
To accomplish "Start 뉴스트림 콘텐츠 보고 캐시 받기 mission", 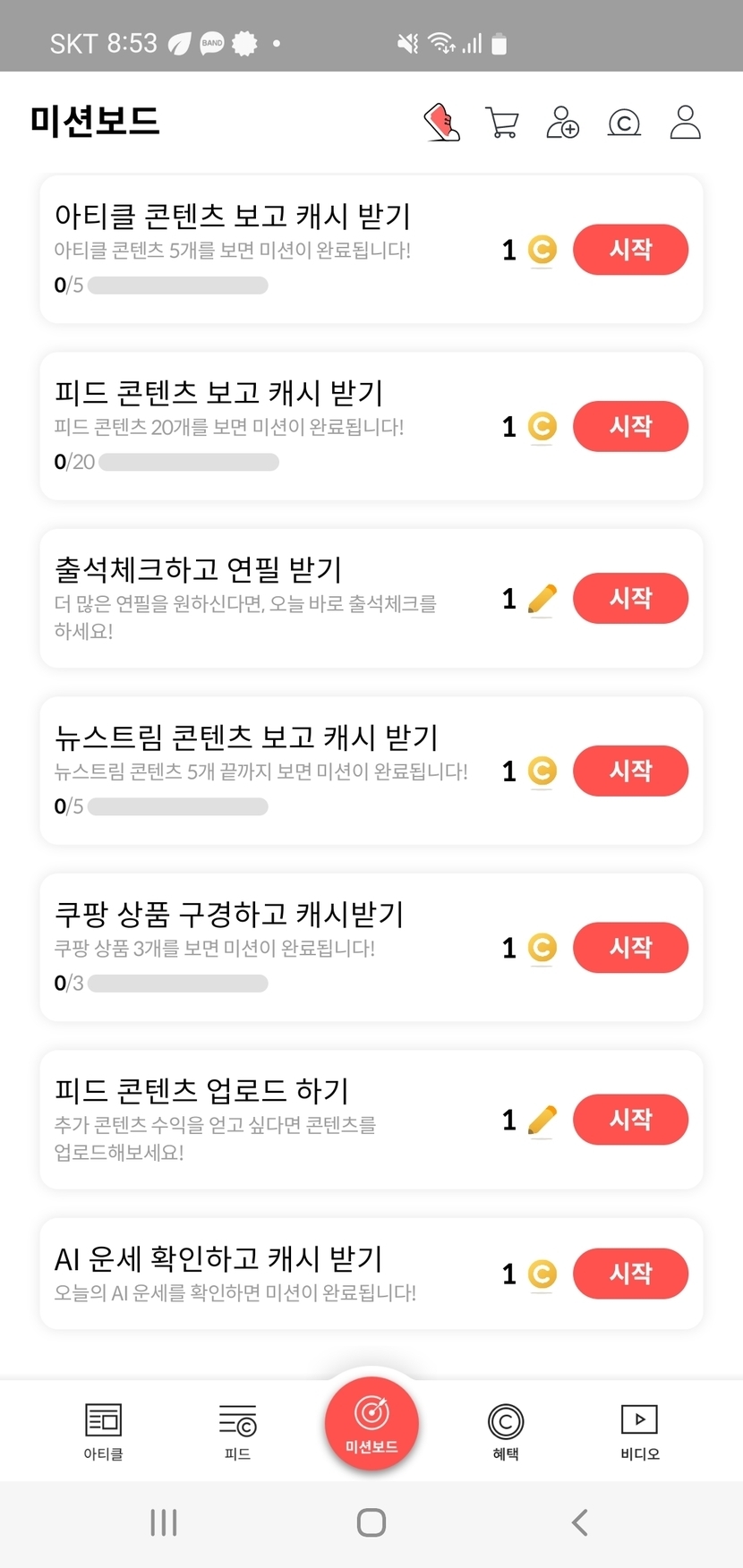I will pyautogui.click(x=630, y=771).
